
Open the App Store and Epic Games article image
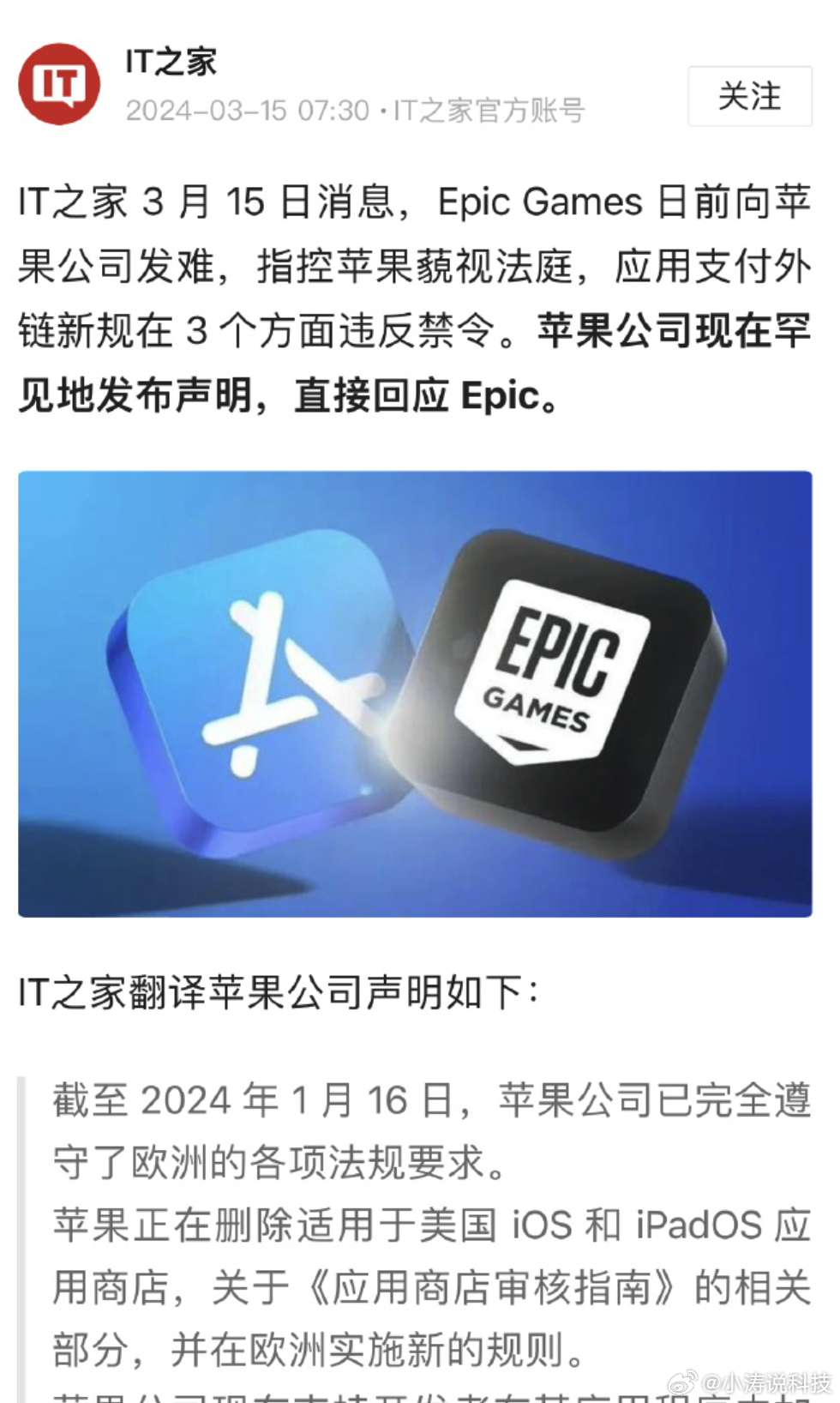tap(415, 694)
